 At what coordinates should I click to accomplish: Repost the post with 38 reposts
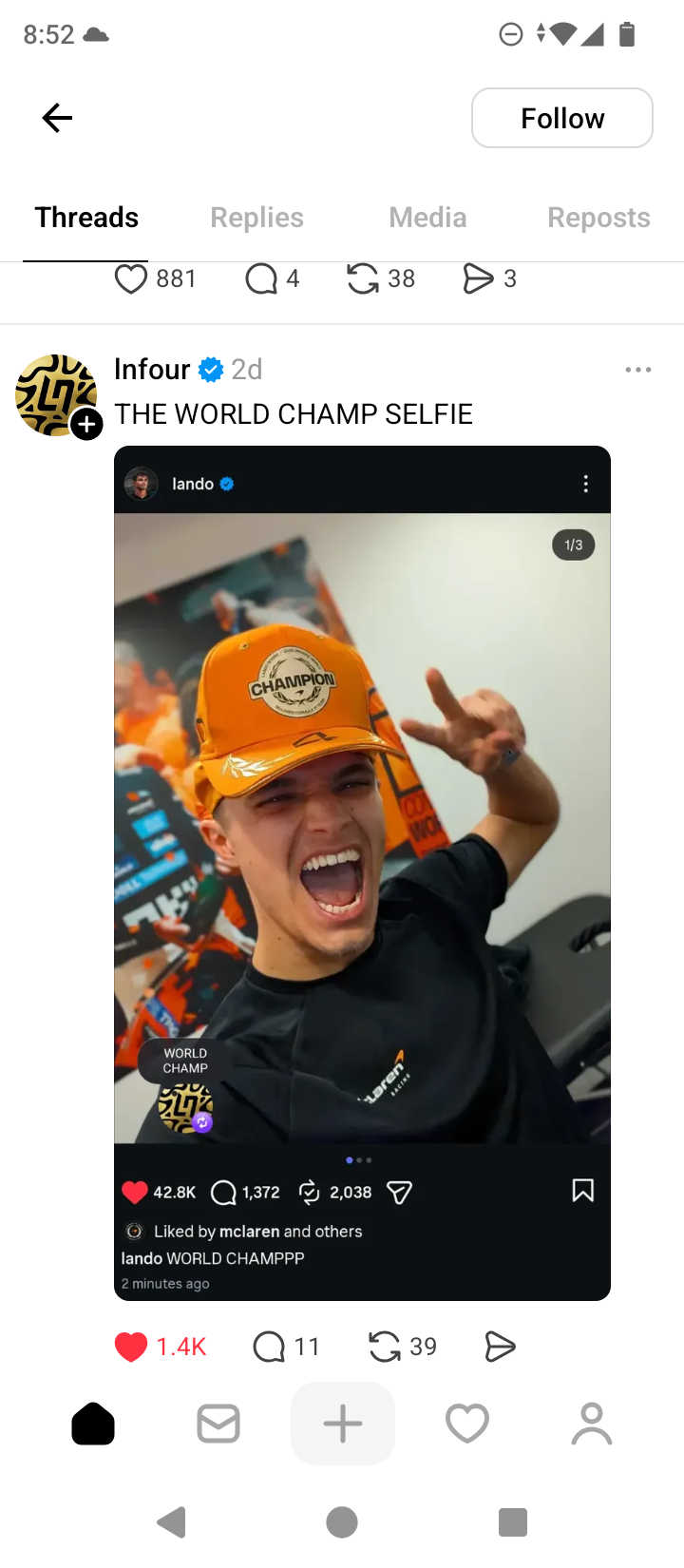point(363,279)
